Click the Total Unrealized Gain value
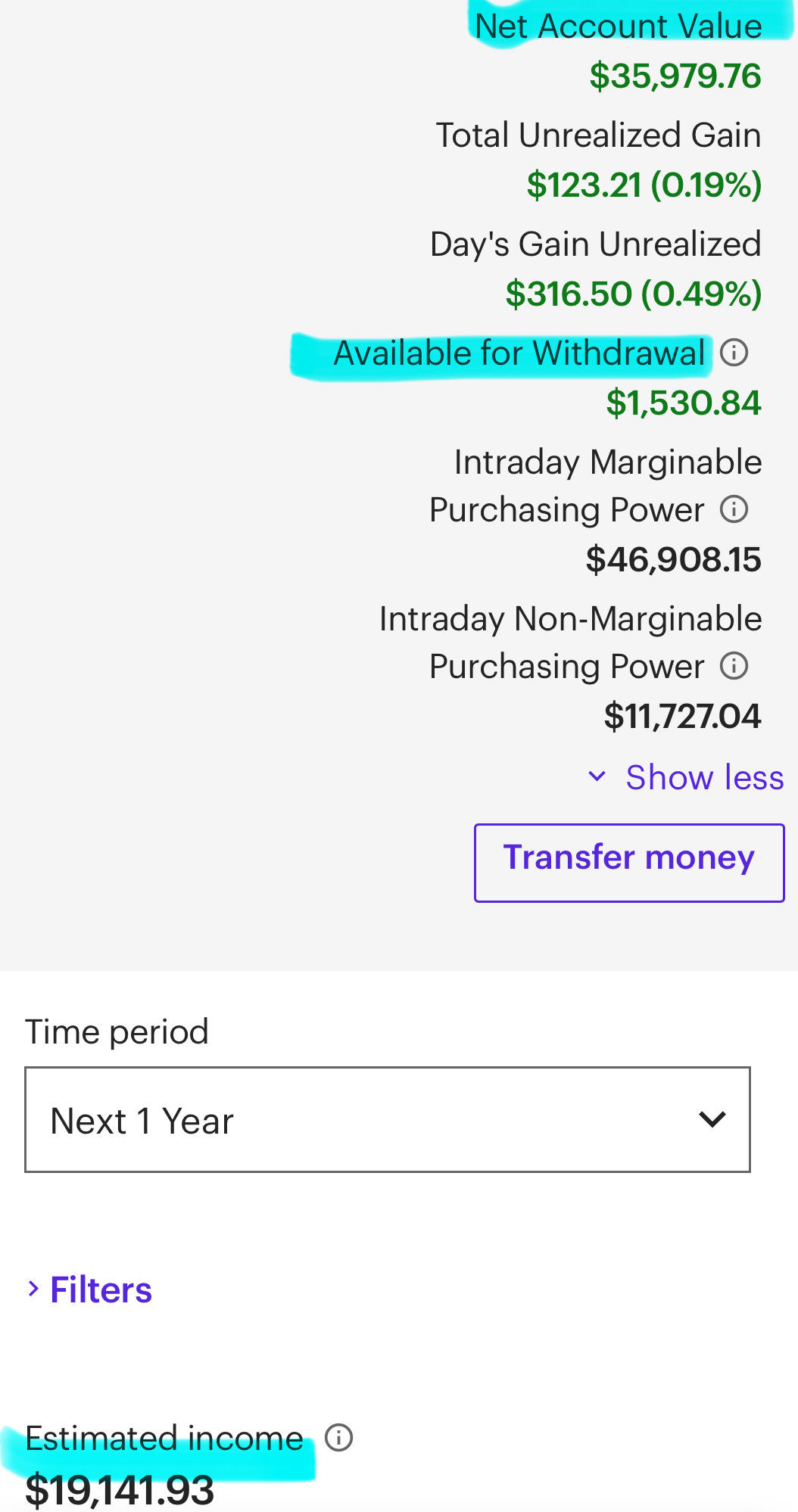Viewport: 798px width, 1512px height. [x=644, y=184]
